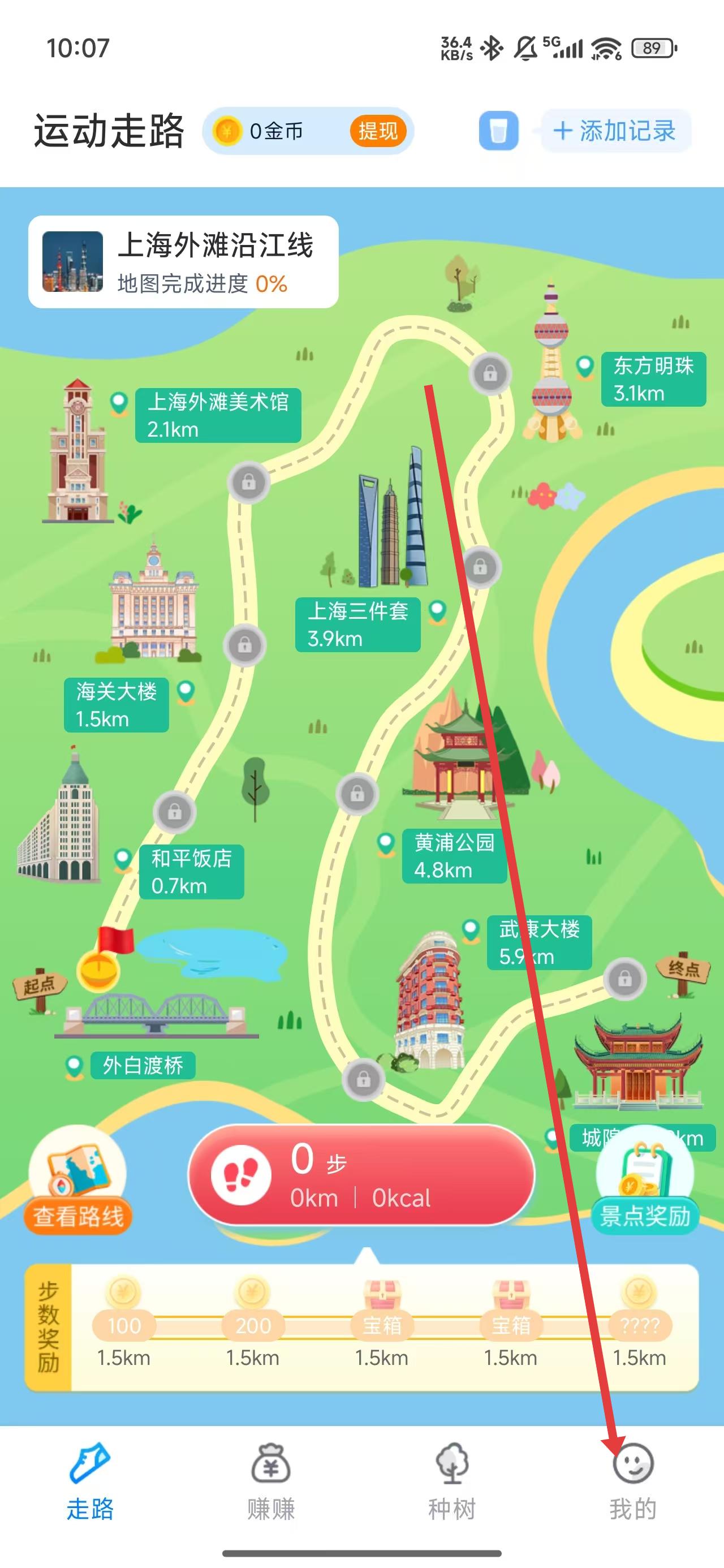Open the red step count card
Viewport: 724px width, 1568px height.
coord(361,1175)
